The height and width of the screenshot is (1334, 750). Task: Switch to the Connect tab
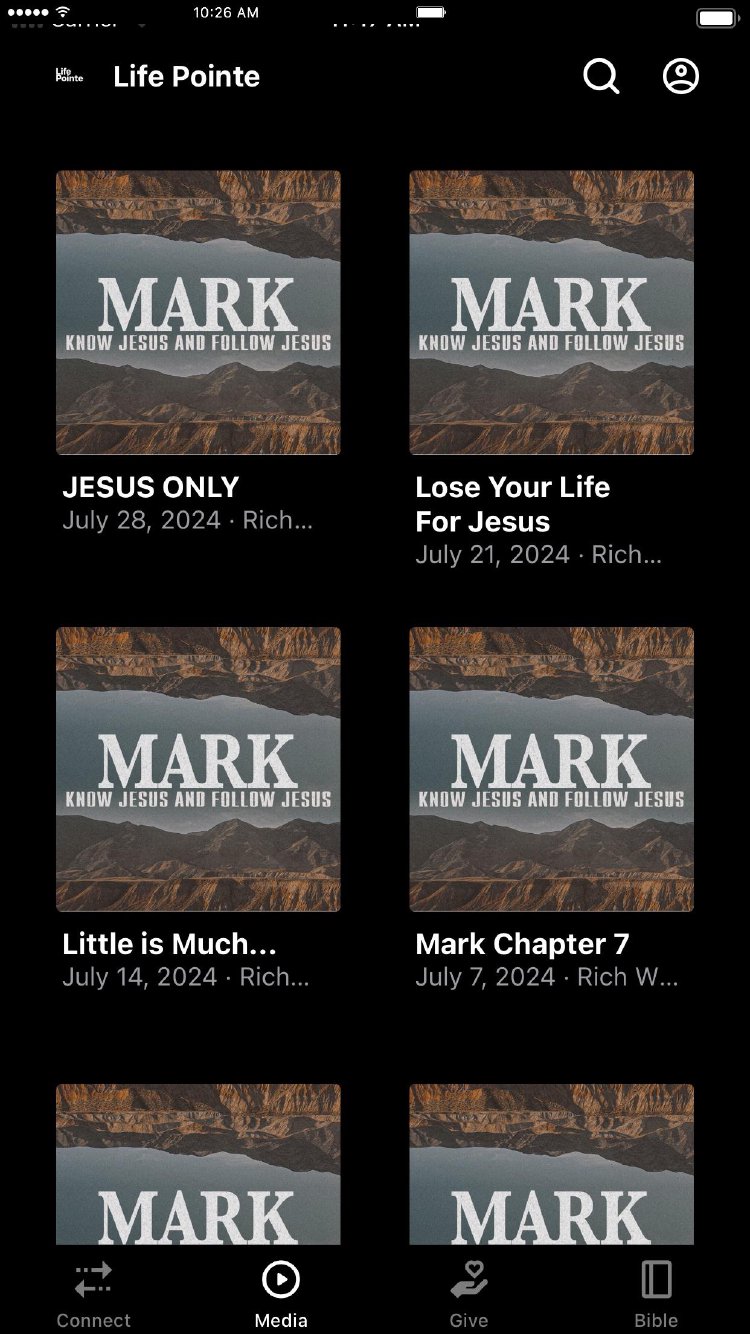coord(93,1293)
